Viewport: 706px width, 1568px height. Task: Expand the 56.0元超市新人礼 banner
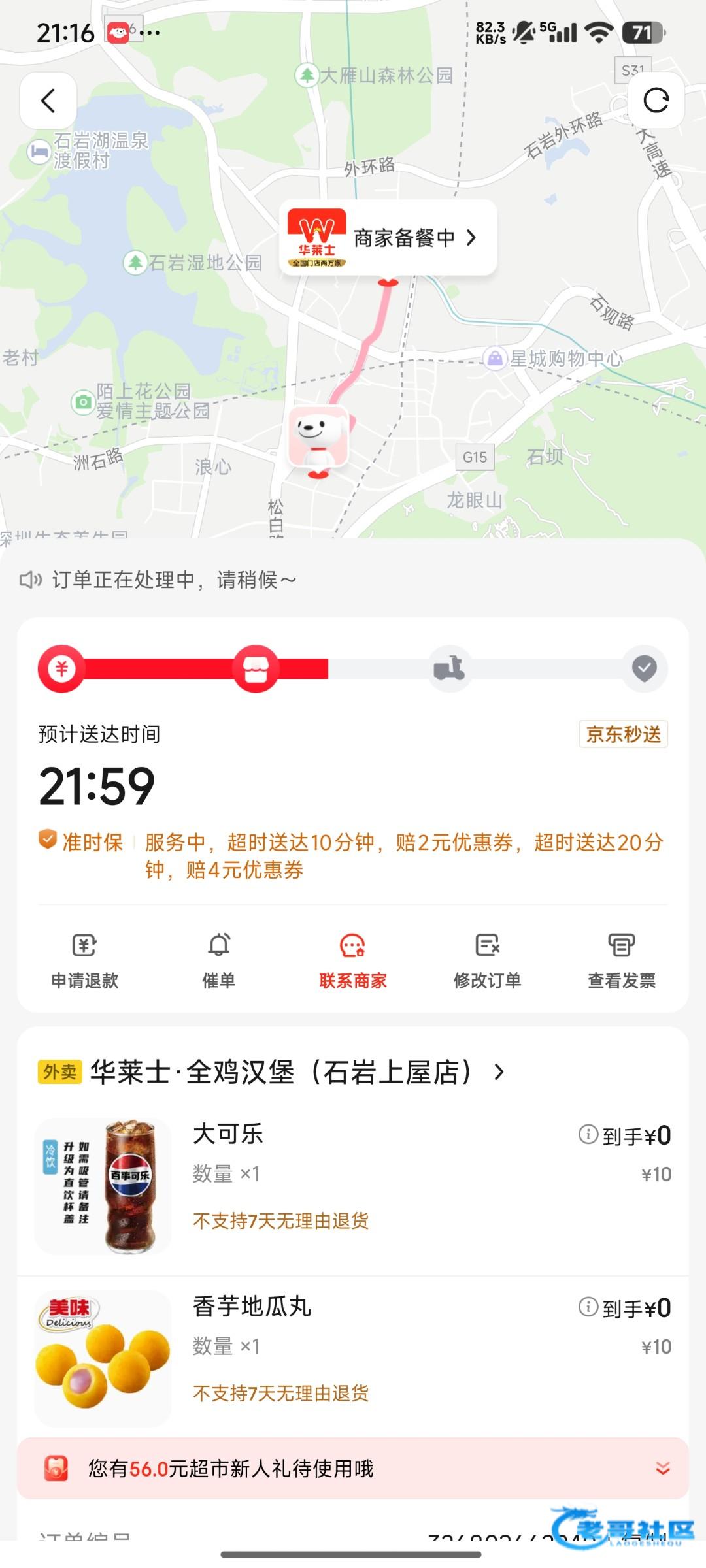click(662, 1469)
